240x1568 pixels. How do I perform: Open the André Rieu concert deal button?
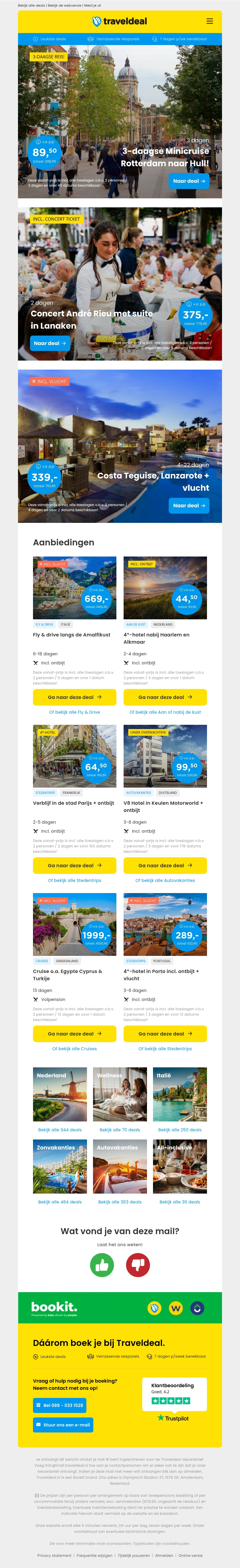click(50, 343)
